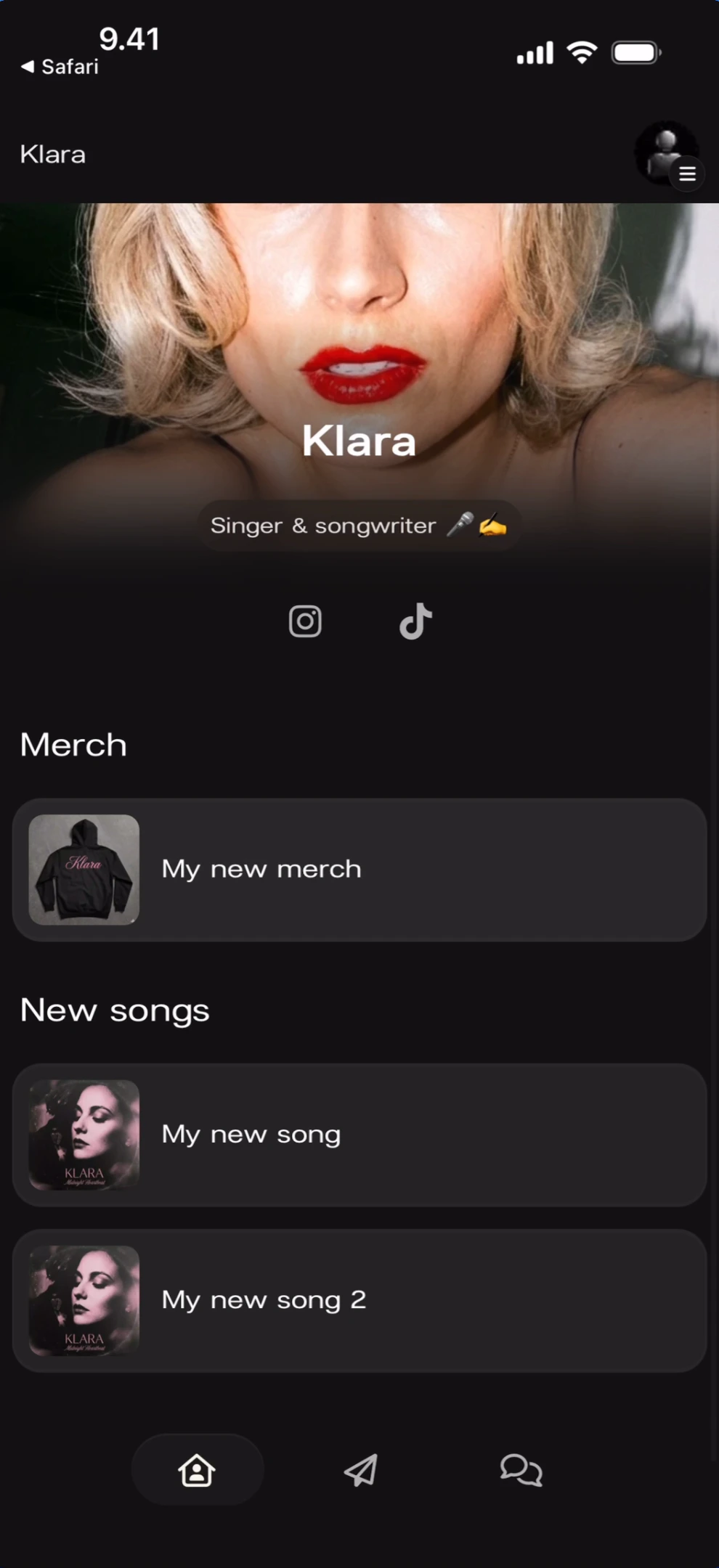Open messages with the chat bubbles icon
Screen dimensions: 719x1568
tap(521, 1469)
